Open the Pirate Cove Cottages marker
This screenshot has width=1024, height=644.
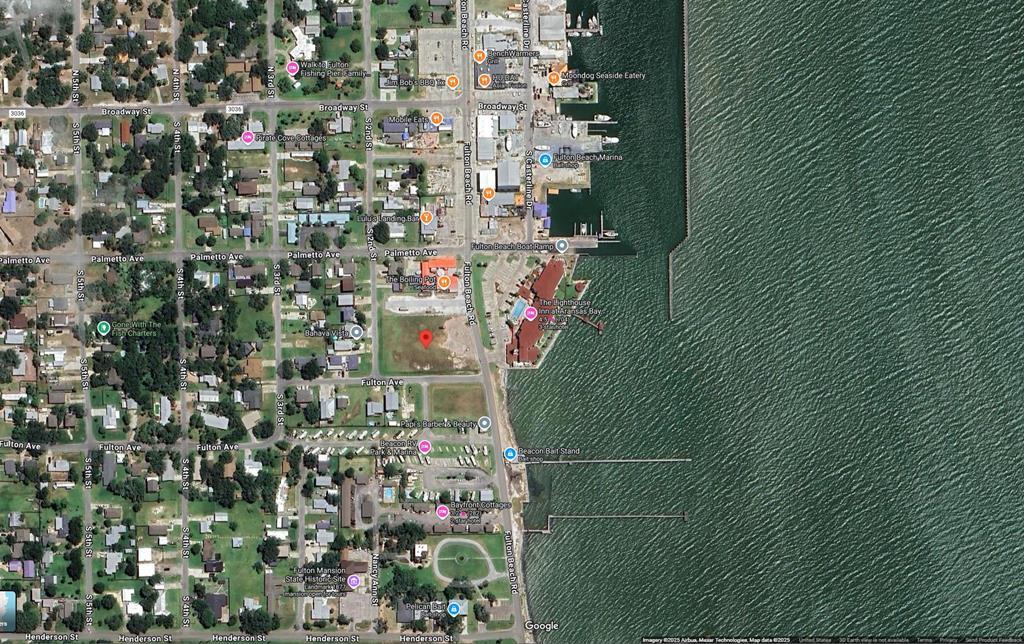(x=248, y=137)
